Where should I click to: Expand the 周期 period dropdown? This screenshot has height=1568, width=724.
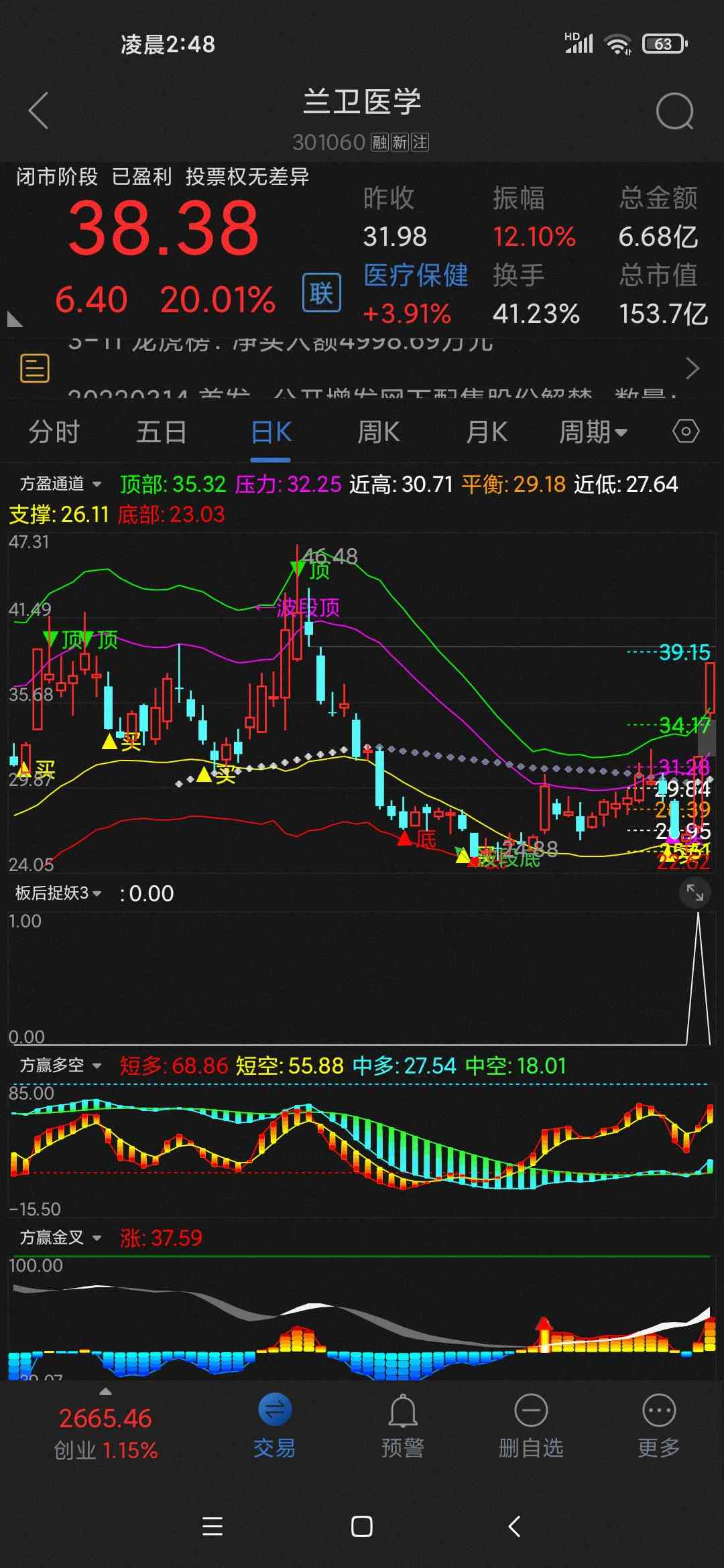[593, 432]
